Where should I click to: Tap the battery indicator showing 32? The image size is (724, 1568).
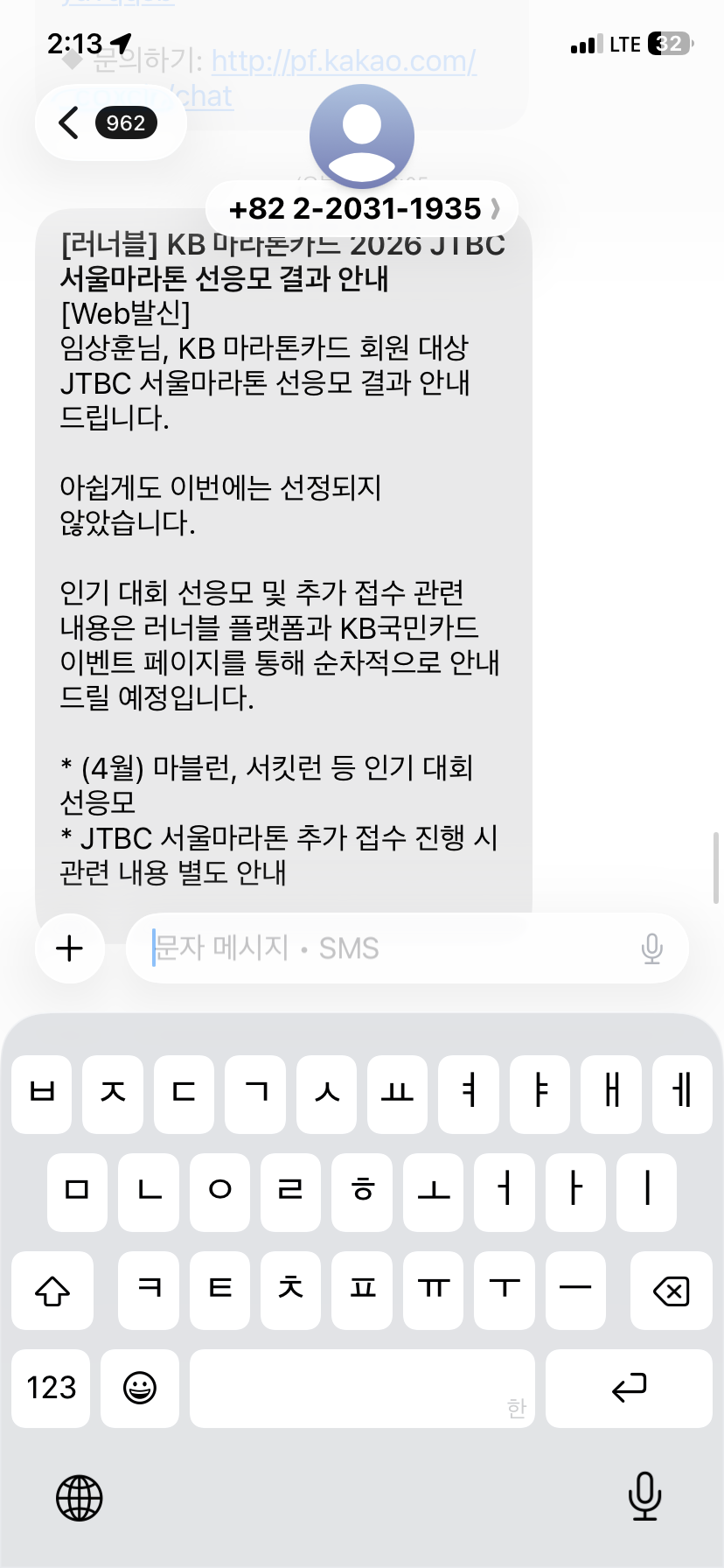click(x=668, y=44)
